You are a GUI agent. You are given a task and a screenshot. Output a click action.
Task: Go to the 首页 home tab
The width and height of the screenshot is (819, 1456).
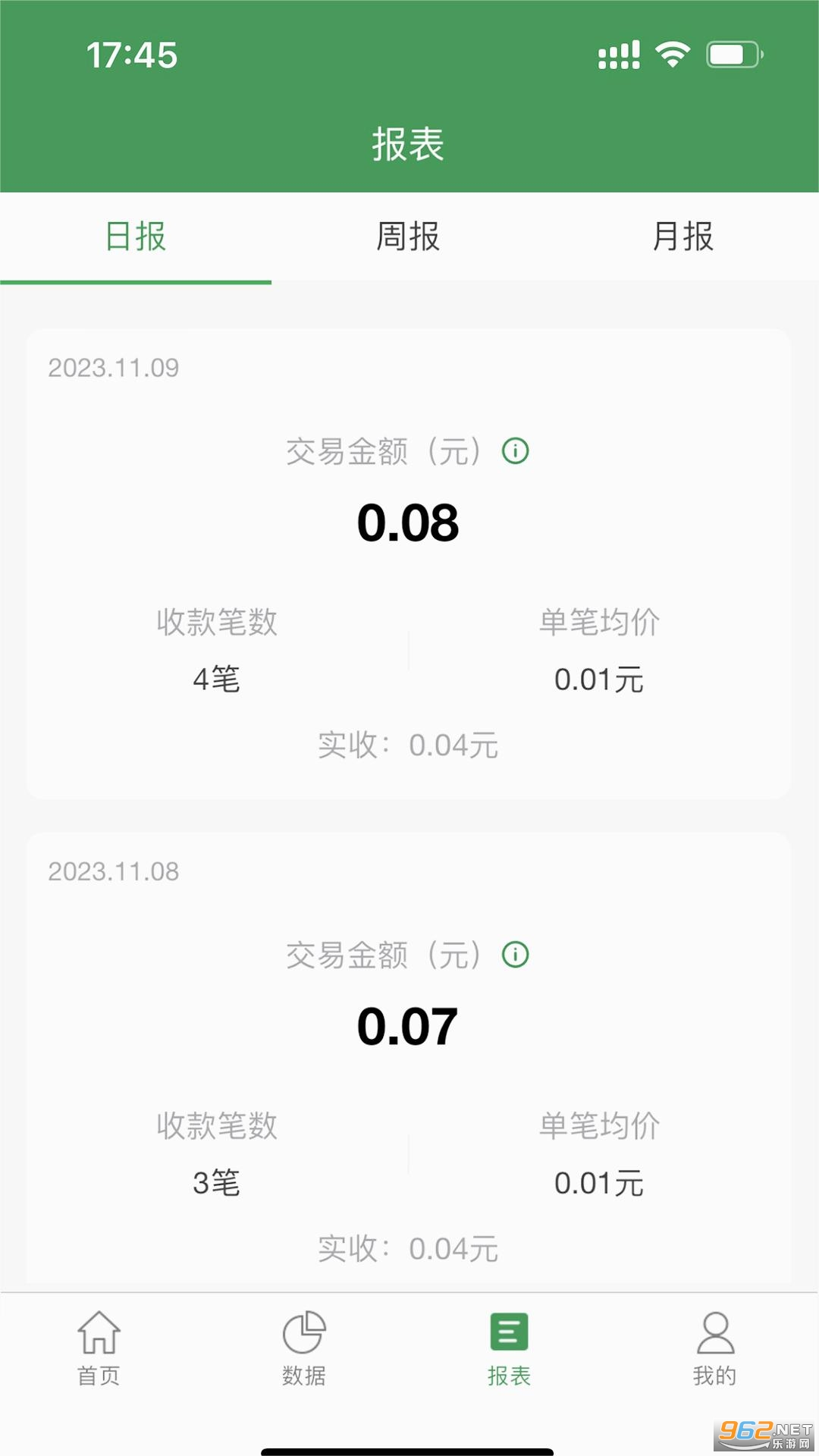(99, 1348)
